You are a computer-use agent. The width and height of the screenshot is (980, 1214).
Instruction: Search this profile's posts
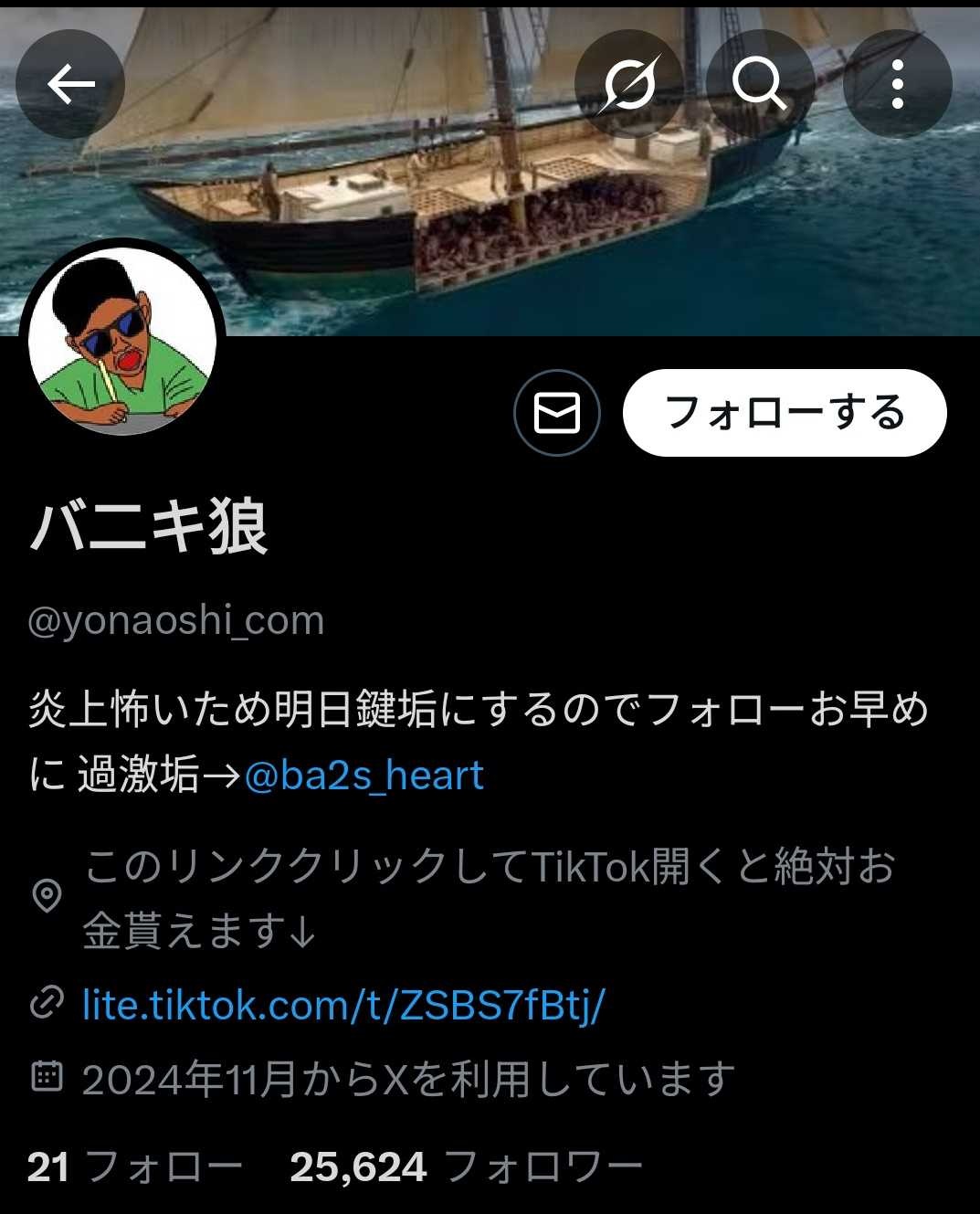point(760,85)
